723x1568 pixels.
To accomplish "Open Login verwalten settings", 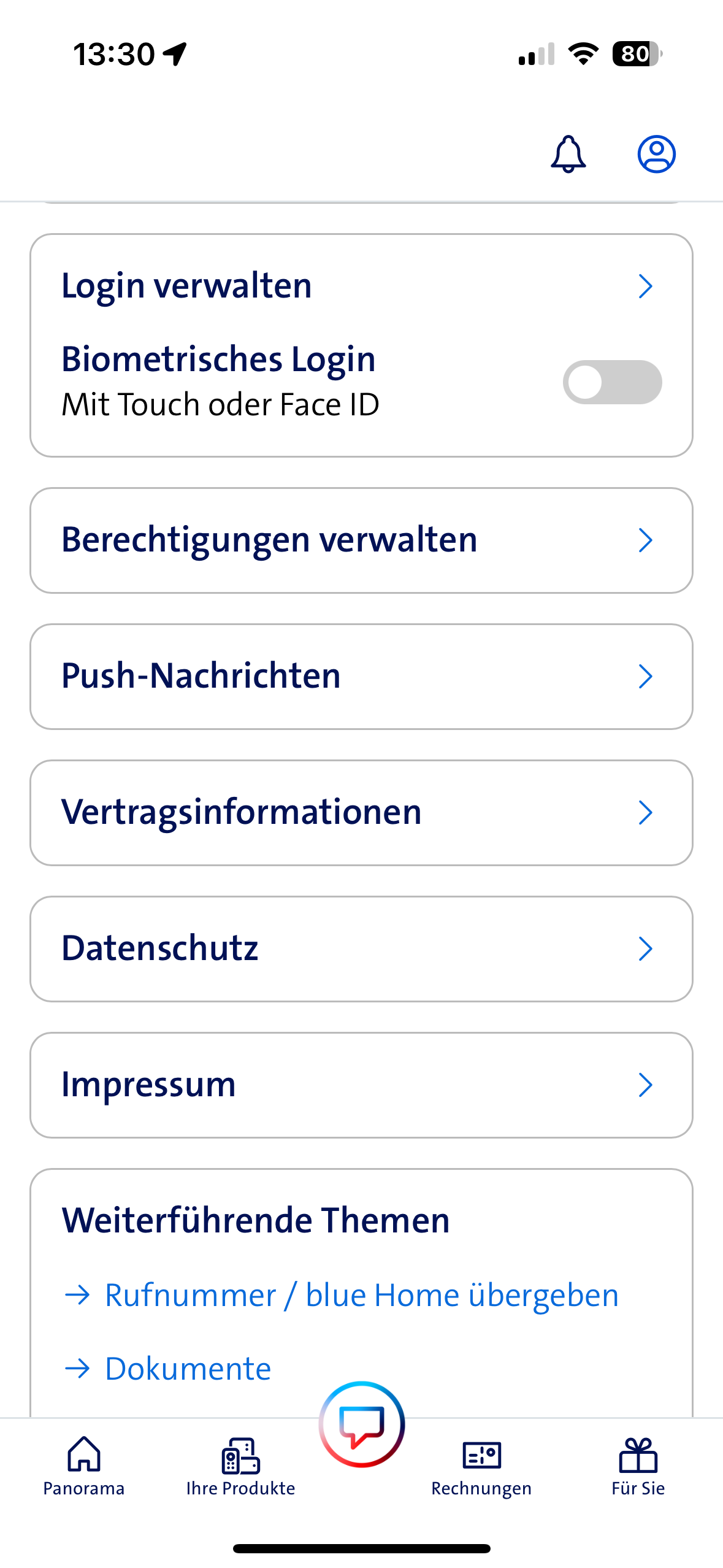I will click(x=361, y=286).
